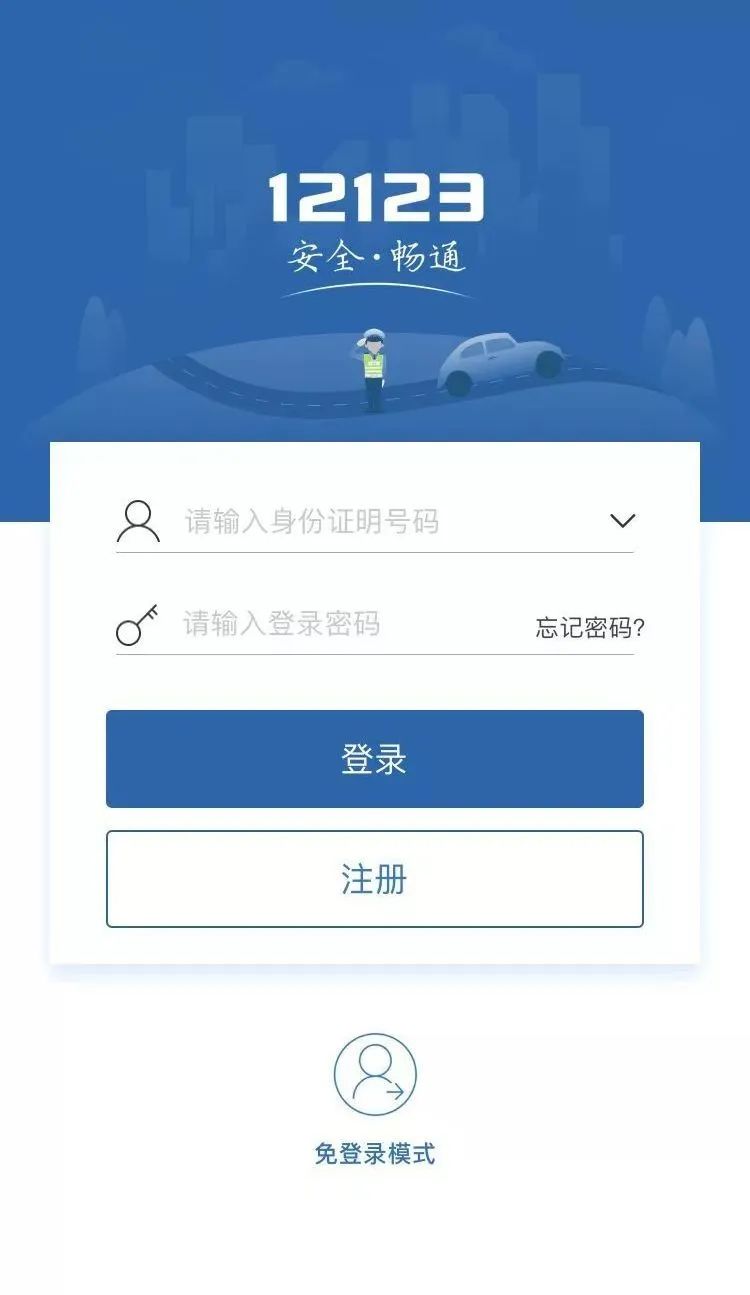Enter 免登录模式 without logging in

click(375, 1098)
